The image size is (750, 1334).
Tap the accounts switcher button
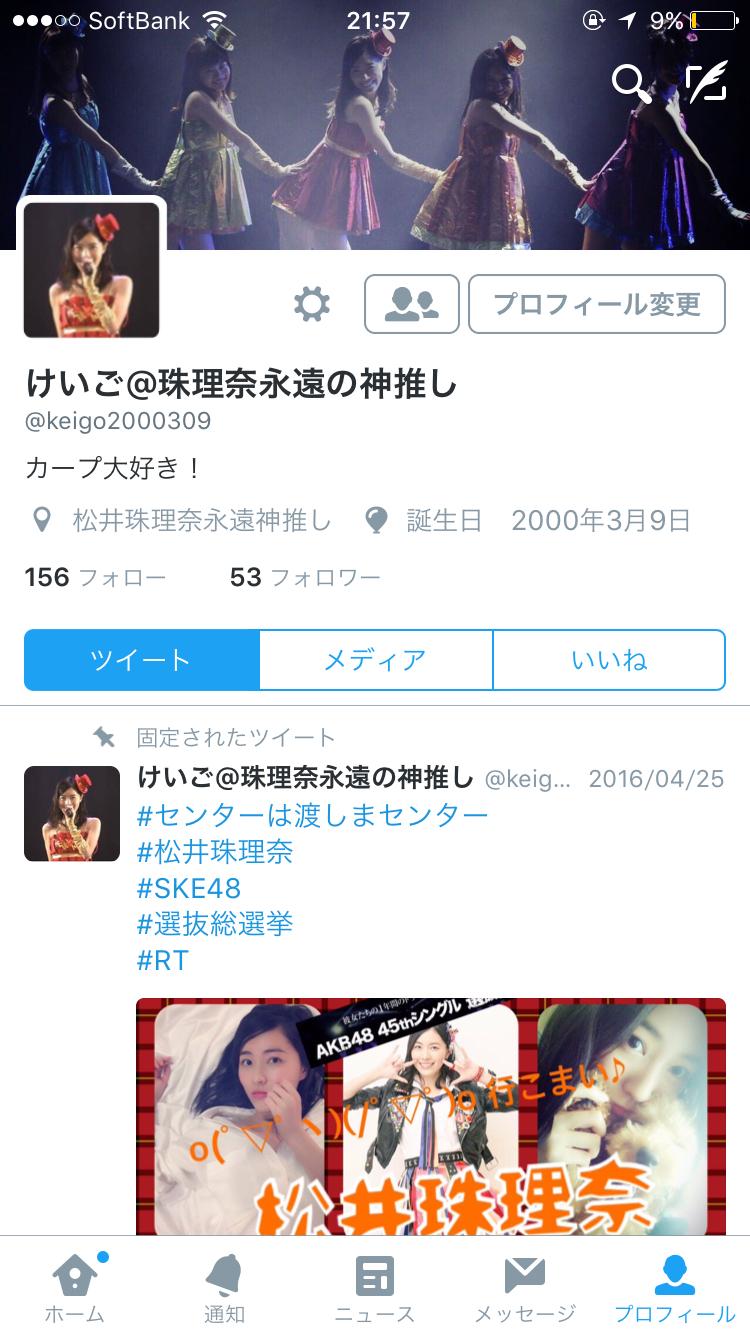[411, 303]
